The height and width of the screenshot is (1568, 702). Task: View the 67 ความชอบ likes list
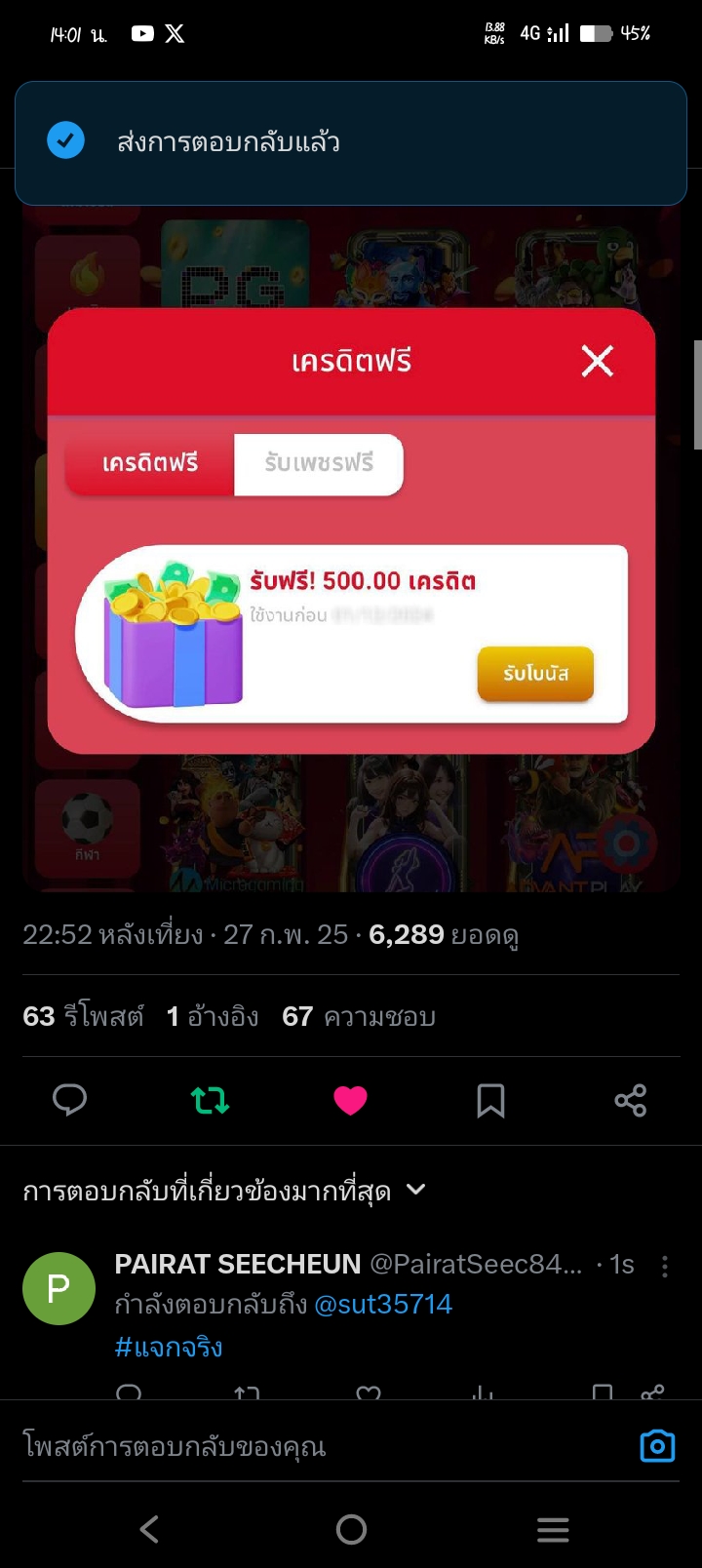pyautogui.click(x=358, y=1016)
